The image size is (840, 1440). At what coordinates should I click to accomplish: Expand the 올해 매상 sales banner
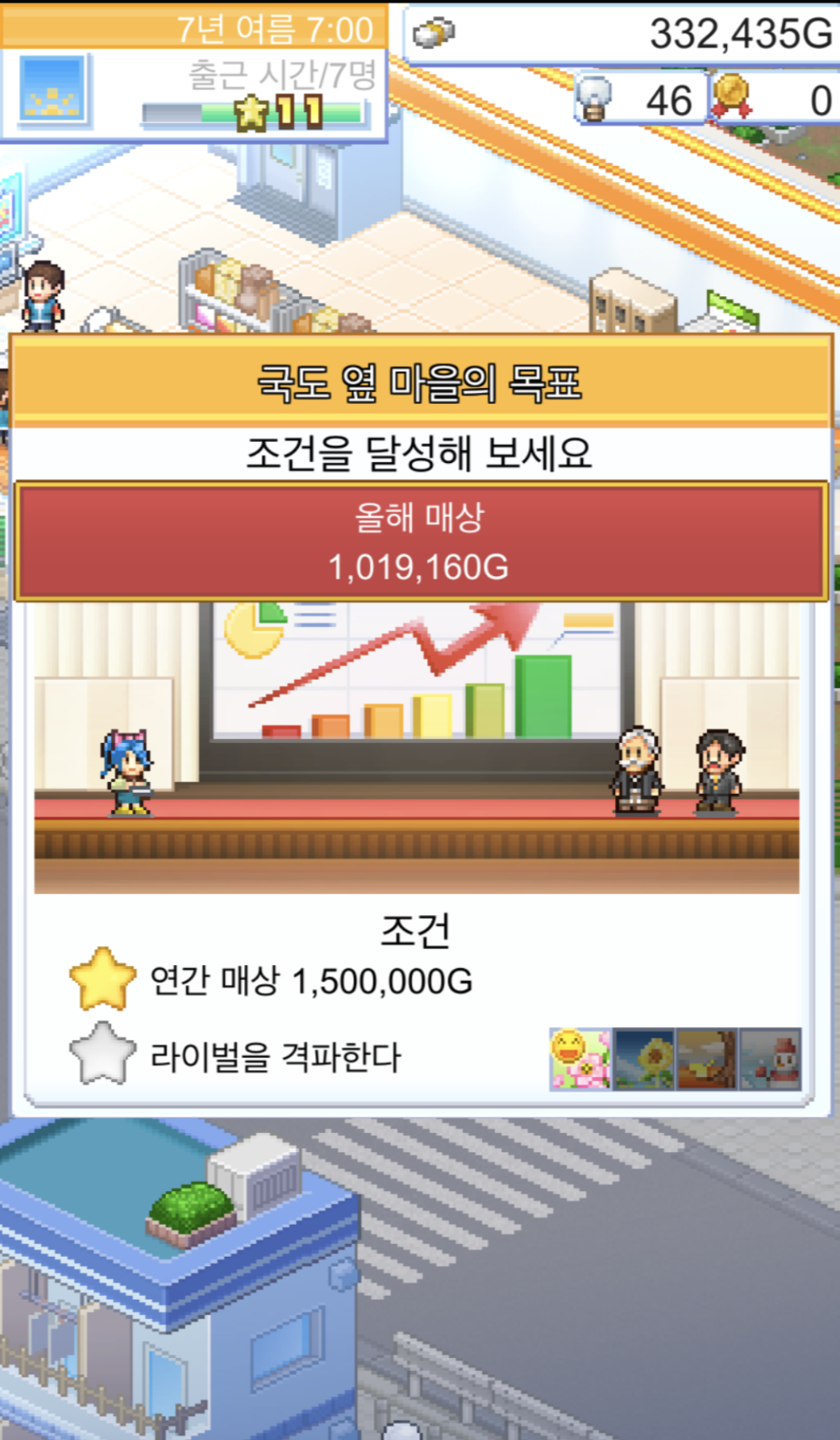(419, 542)
